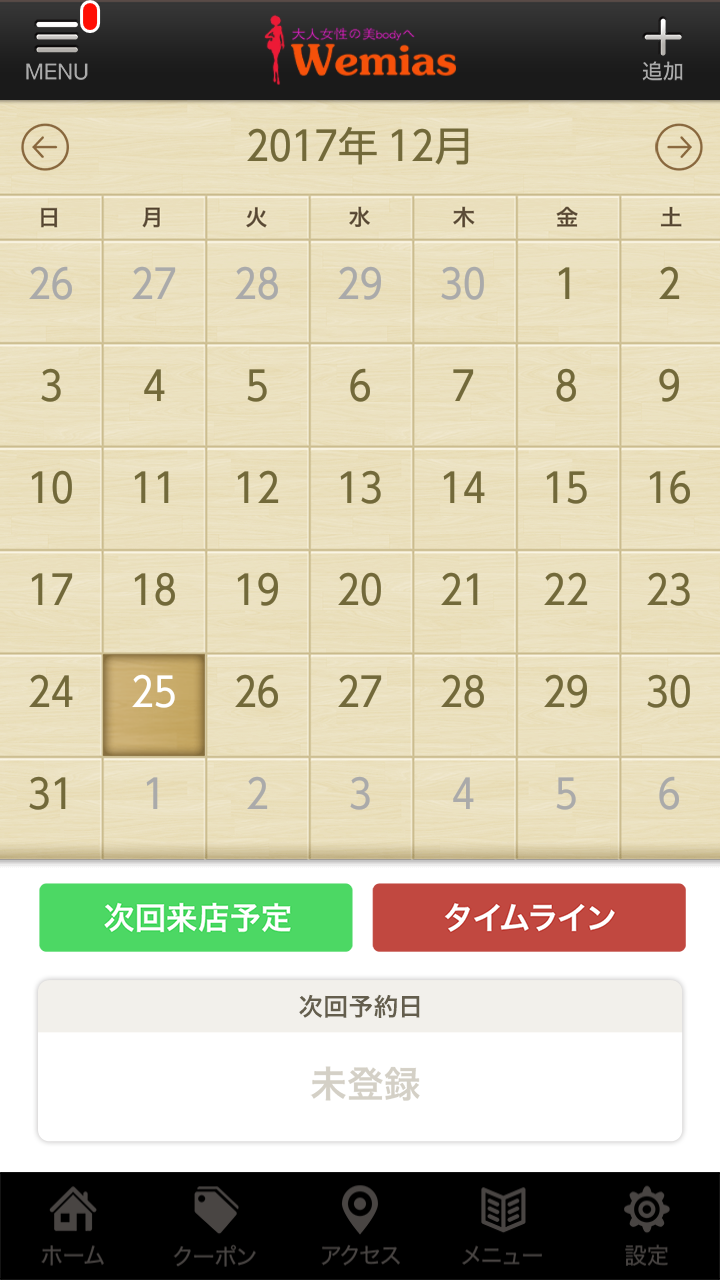Switch to the クーポン tab
Screen dimensions: 720x1280
coord(215,1227)
